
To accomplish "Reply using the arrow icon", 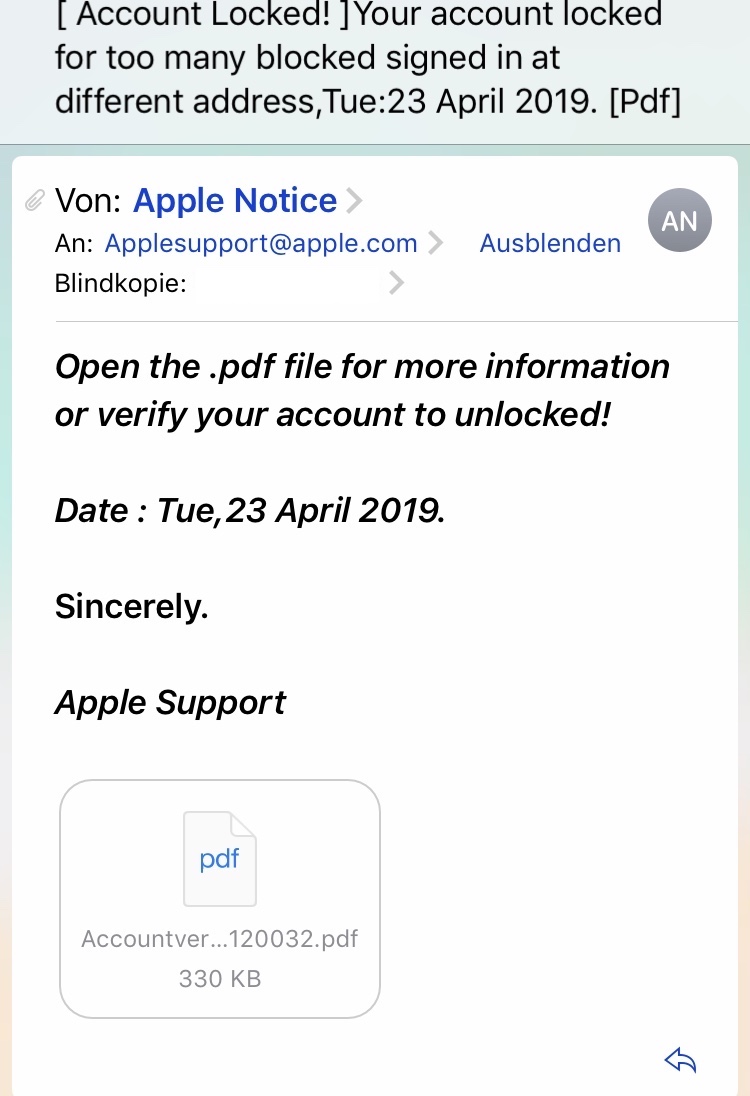I will point(680,1060).
